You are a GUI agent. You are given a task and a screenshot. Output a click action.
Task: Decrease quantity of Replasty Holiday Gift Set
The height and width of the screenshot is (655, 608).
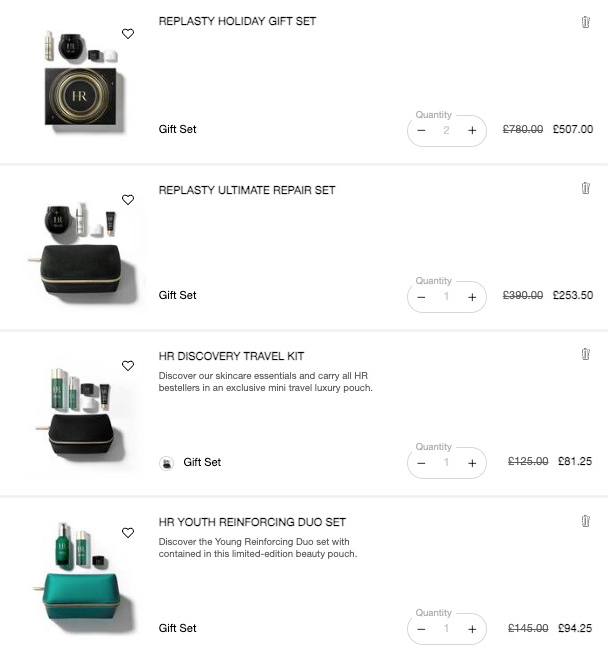(x=421, y=131)
